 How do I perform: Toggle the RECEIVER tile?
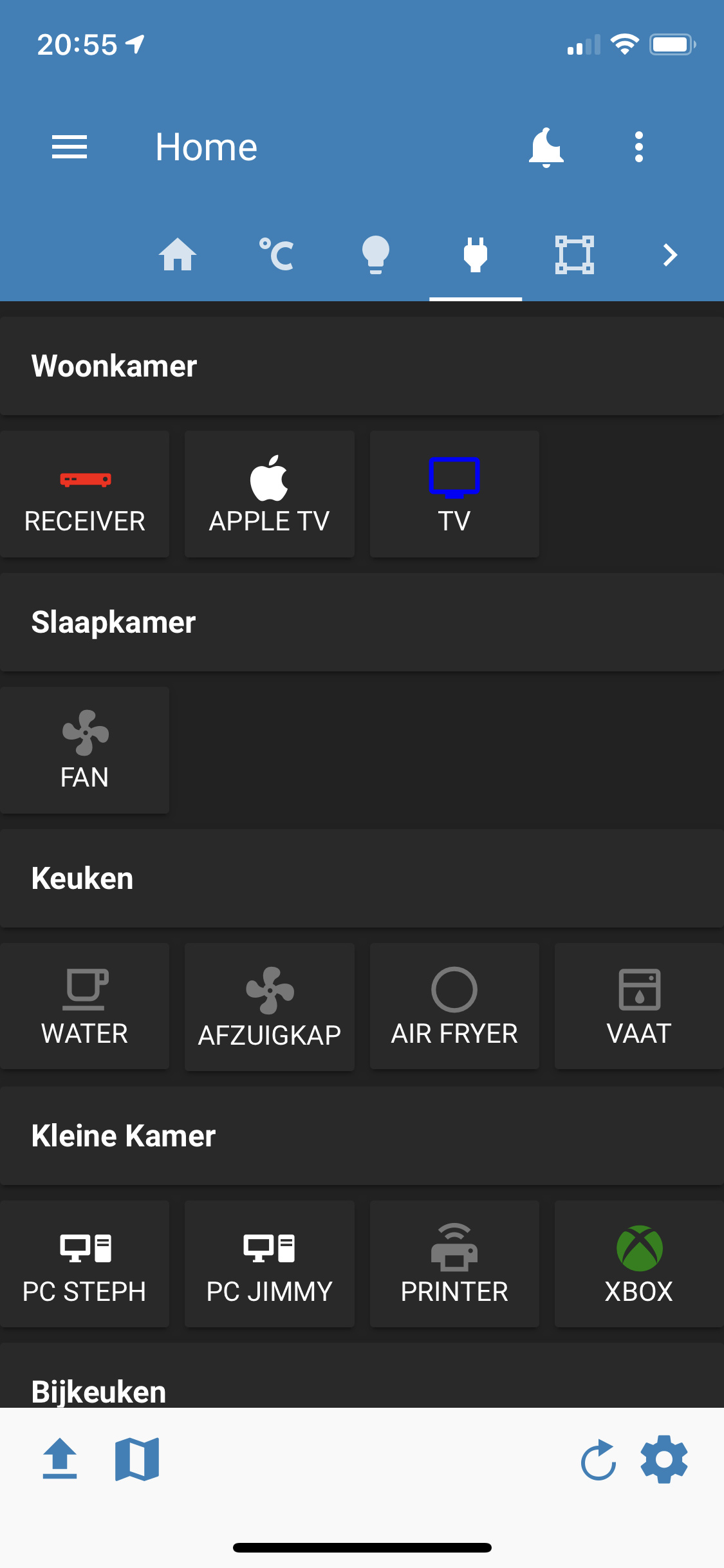(84, 494)
